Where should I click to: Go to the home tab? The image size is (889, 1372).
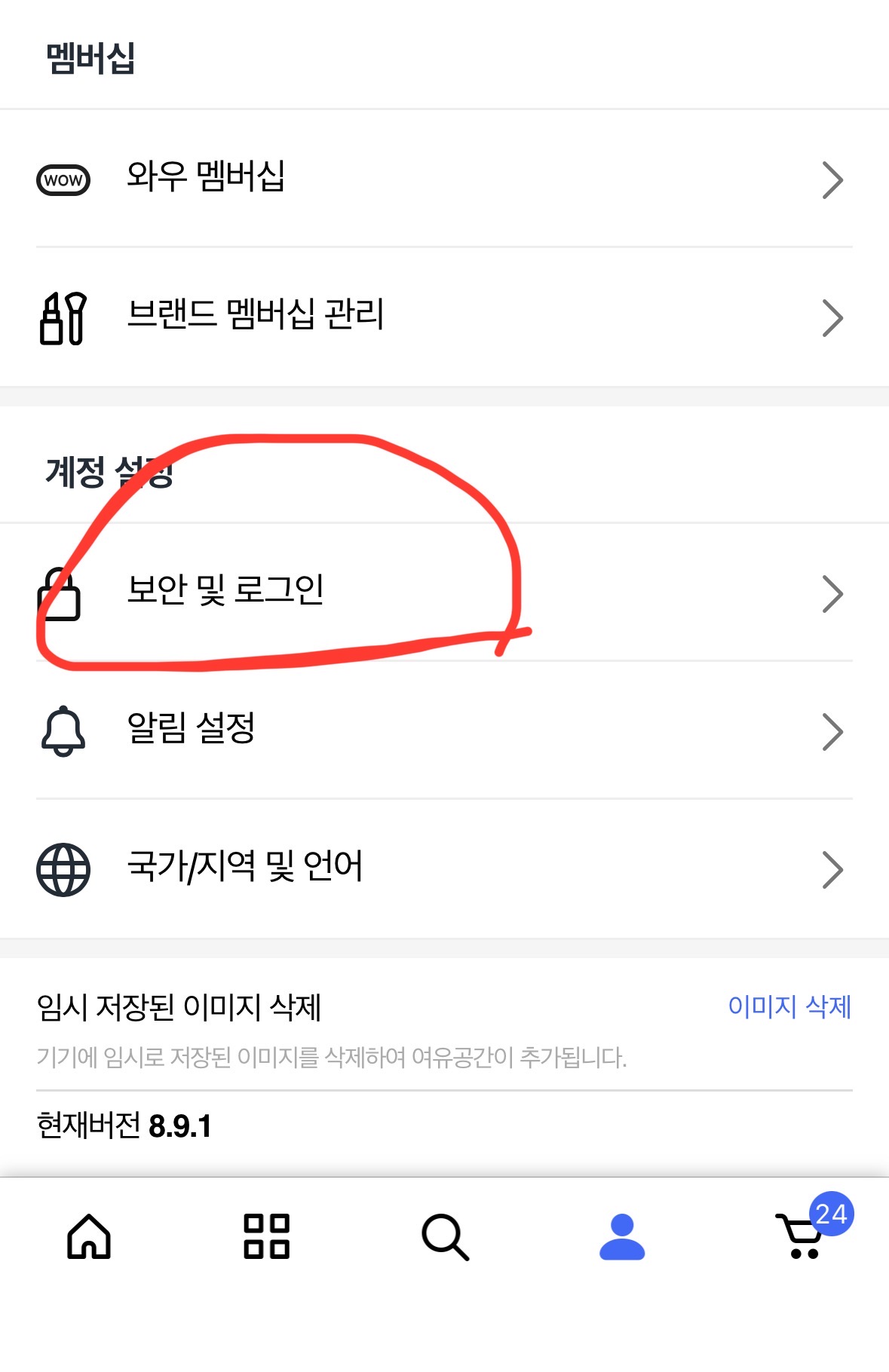pos(89,1236)
